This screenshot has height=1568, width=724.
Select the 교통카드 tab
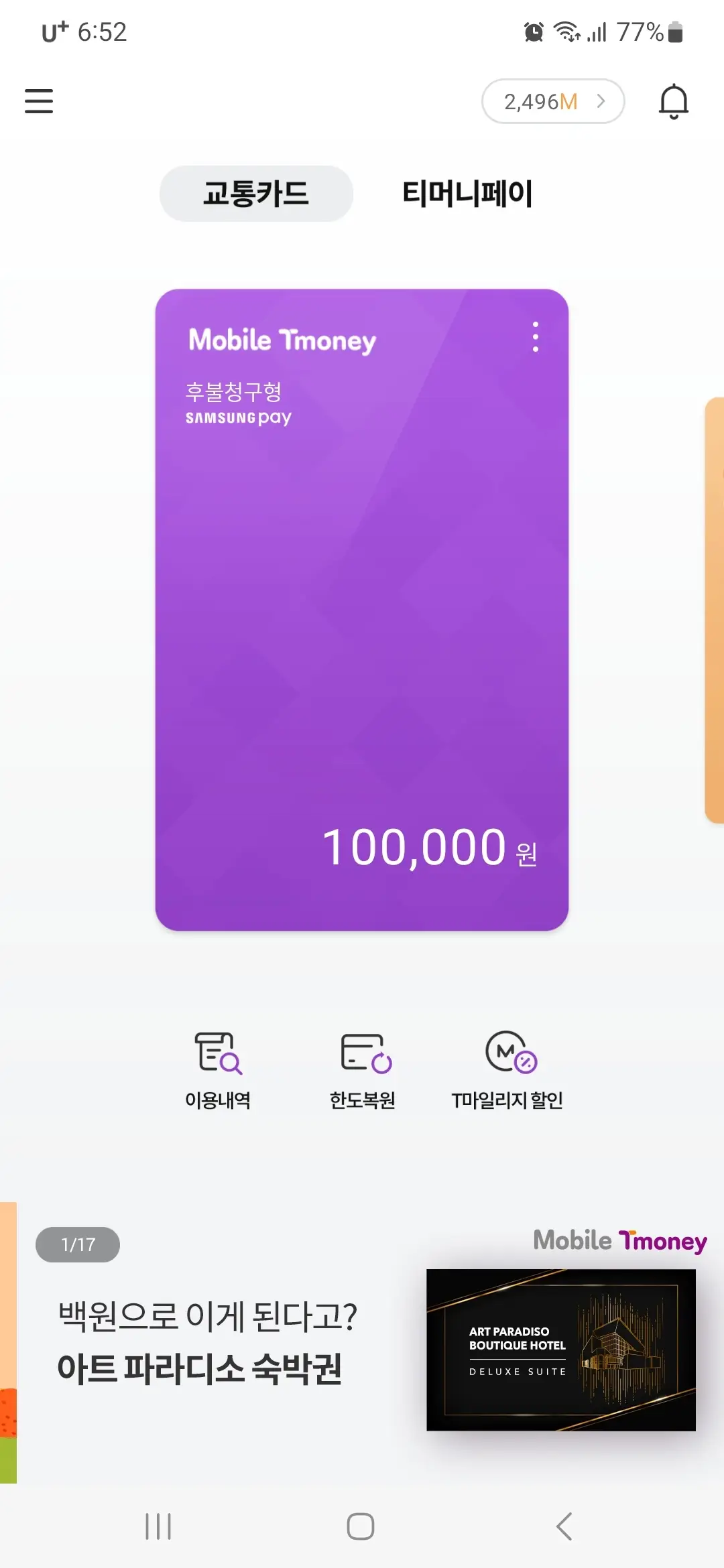(x=255, y=193)
